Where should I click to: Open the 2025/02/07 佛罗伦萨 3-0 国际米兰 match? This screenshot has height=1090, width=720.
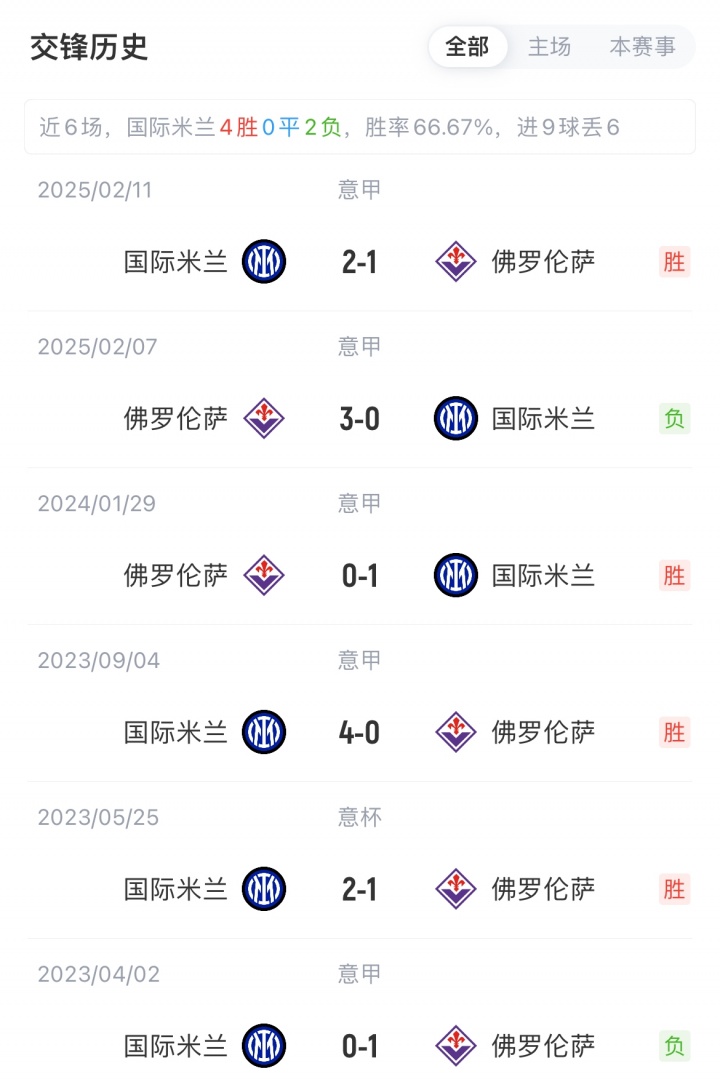point(359,418)
